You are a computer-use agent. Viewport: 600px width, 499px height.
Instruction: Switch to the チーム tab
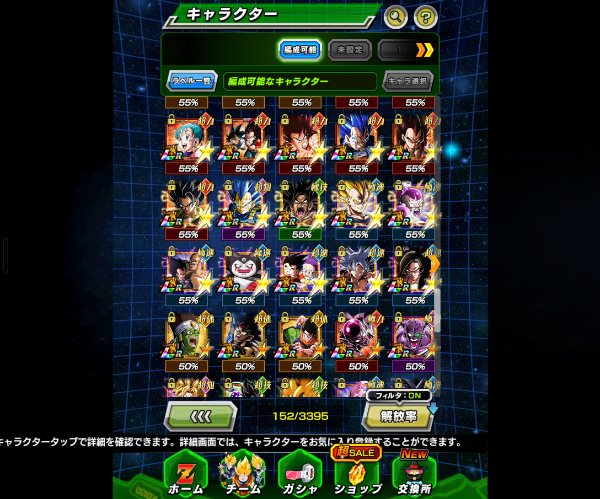(x=243, y=475)
